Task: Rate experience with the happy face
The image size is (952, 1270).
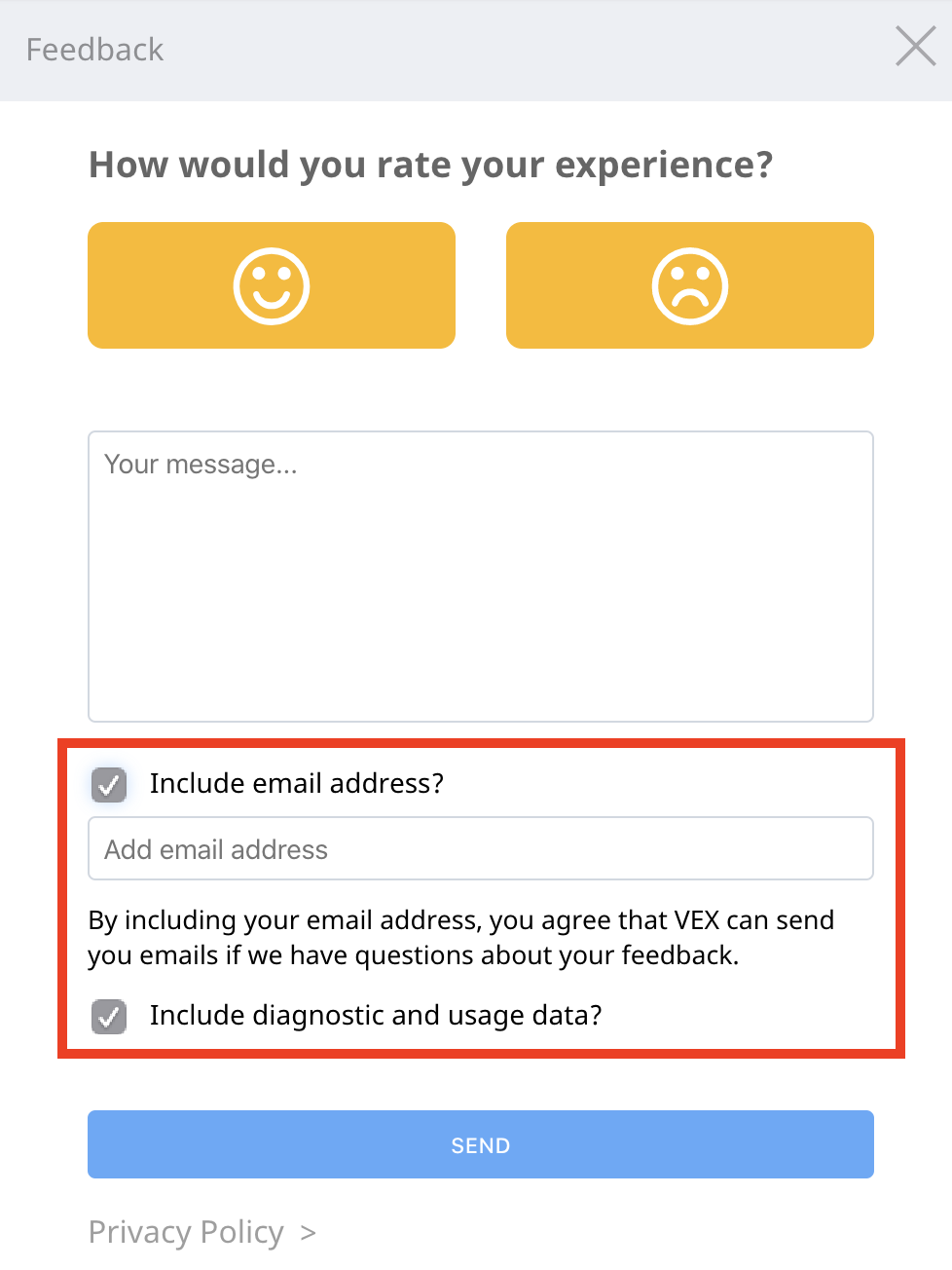Action: tap(272, 285)
